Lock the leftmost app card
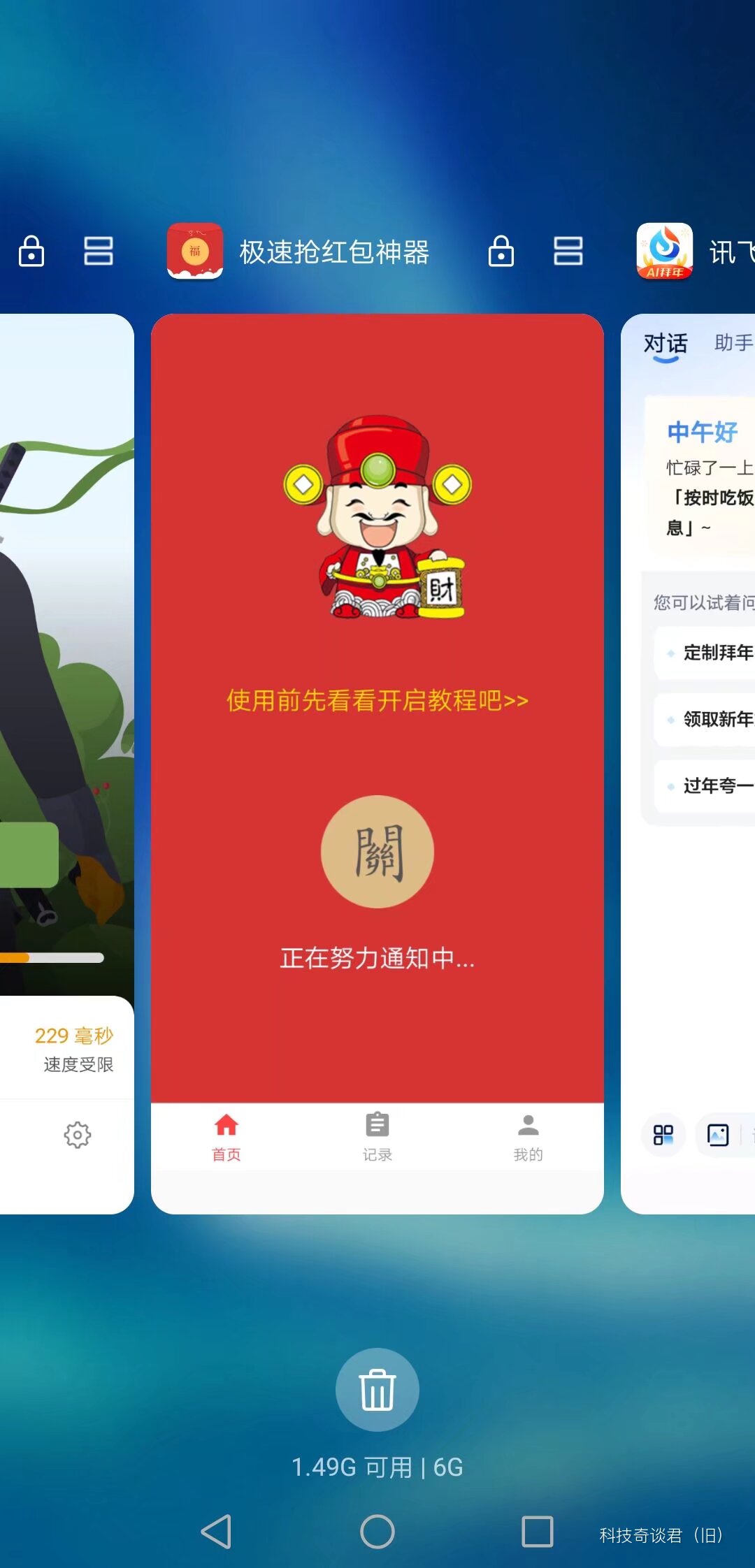The width and height of the screenshot is (755, 1568). tap(31, 252)
